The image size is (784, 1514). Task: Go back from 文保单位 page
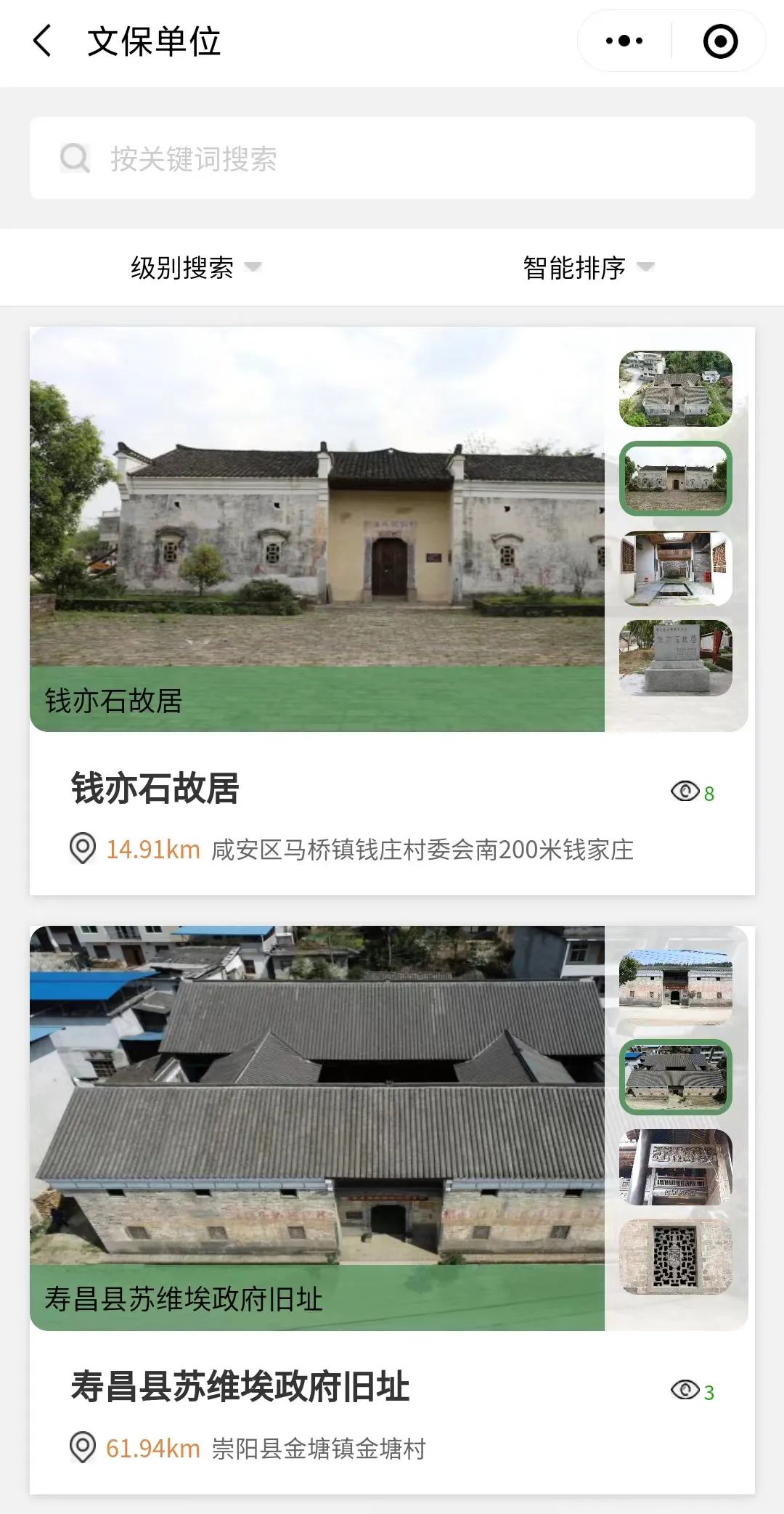coord(43,41)
